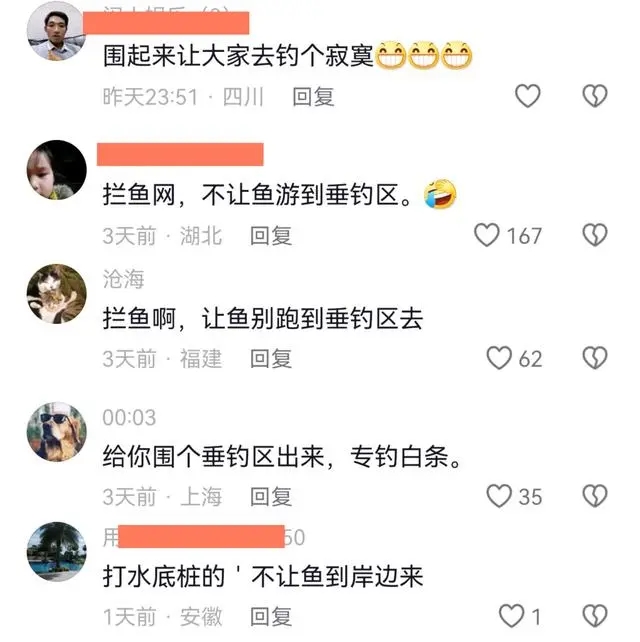640x642 pixels.
Task: Open avatar of the 湖北 commenter
Action: point(56,170)
